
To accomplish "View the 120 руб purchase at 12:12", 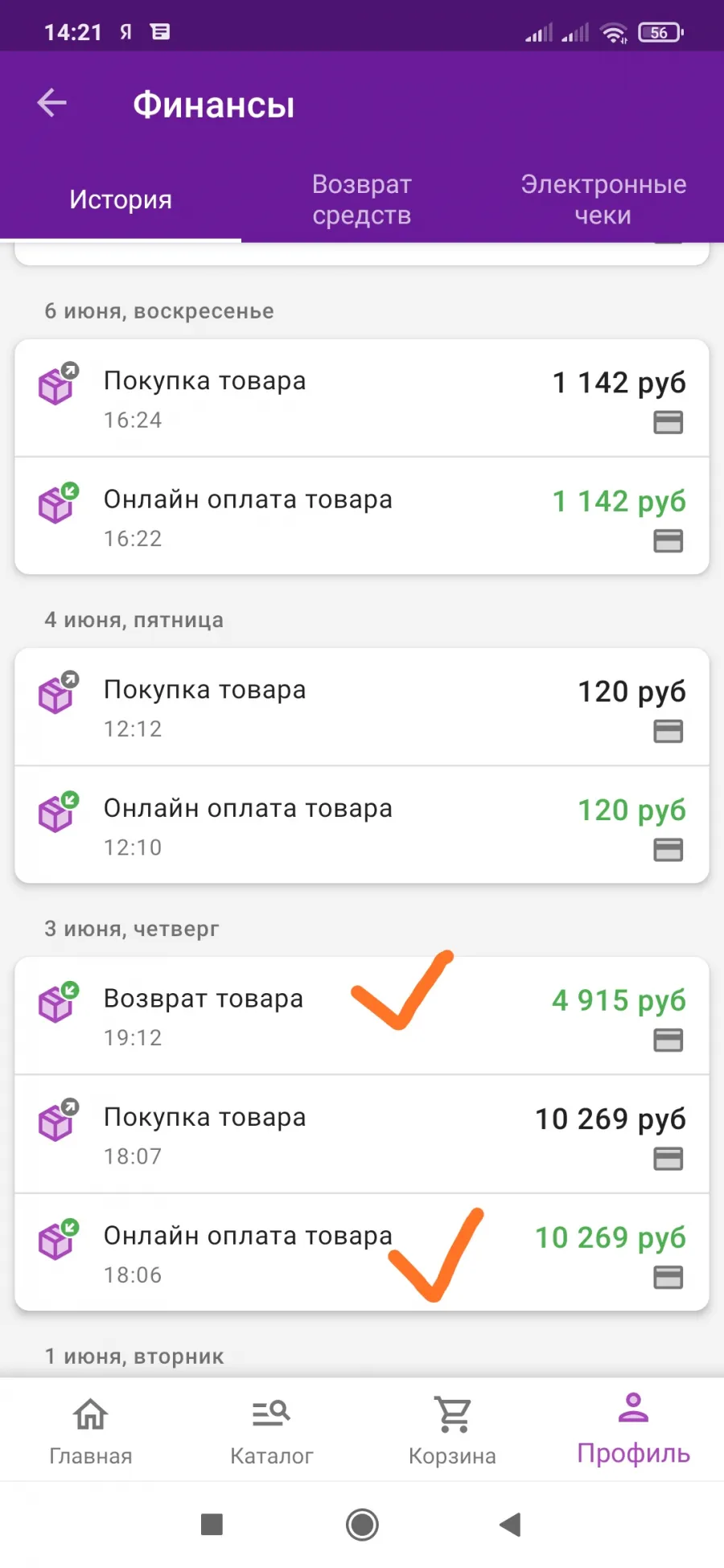I will (x=362, y=707).
